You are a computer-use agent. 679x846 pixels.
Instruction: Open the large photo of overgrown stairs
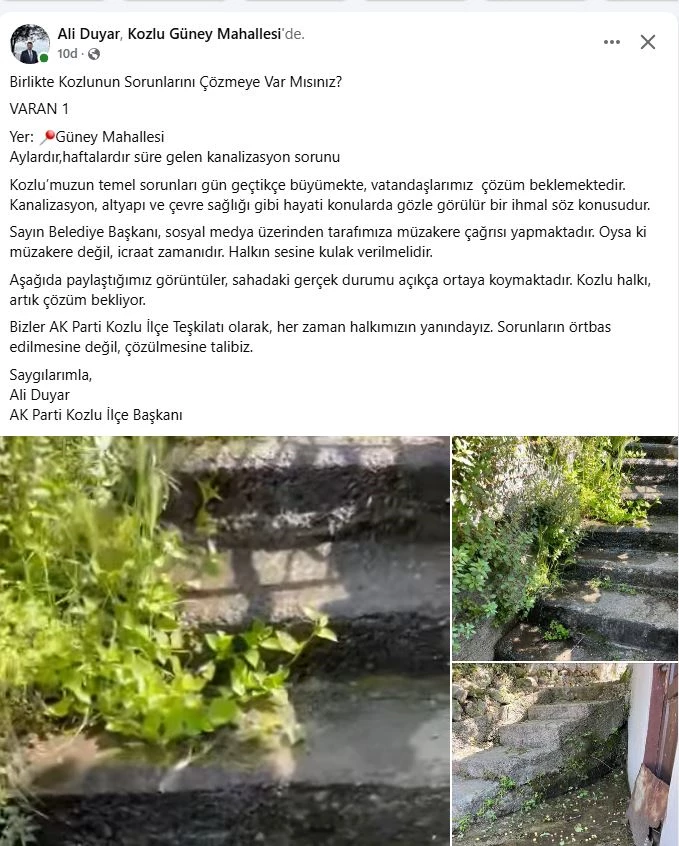224,640
